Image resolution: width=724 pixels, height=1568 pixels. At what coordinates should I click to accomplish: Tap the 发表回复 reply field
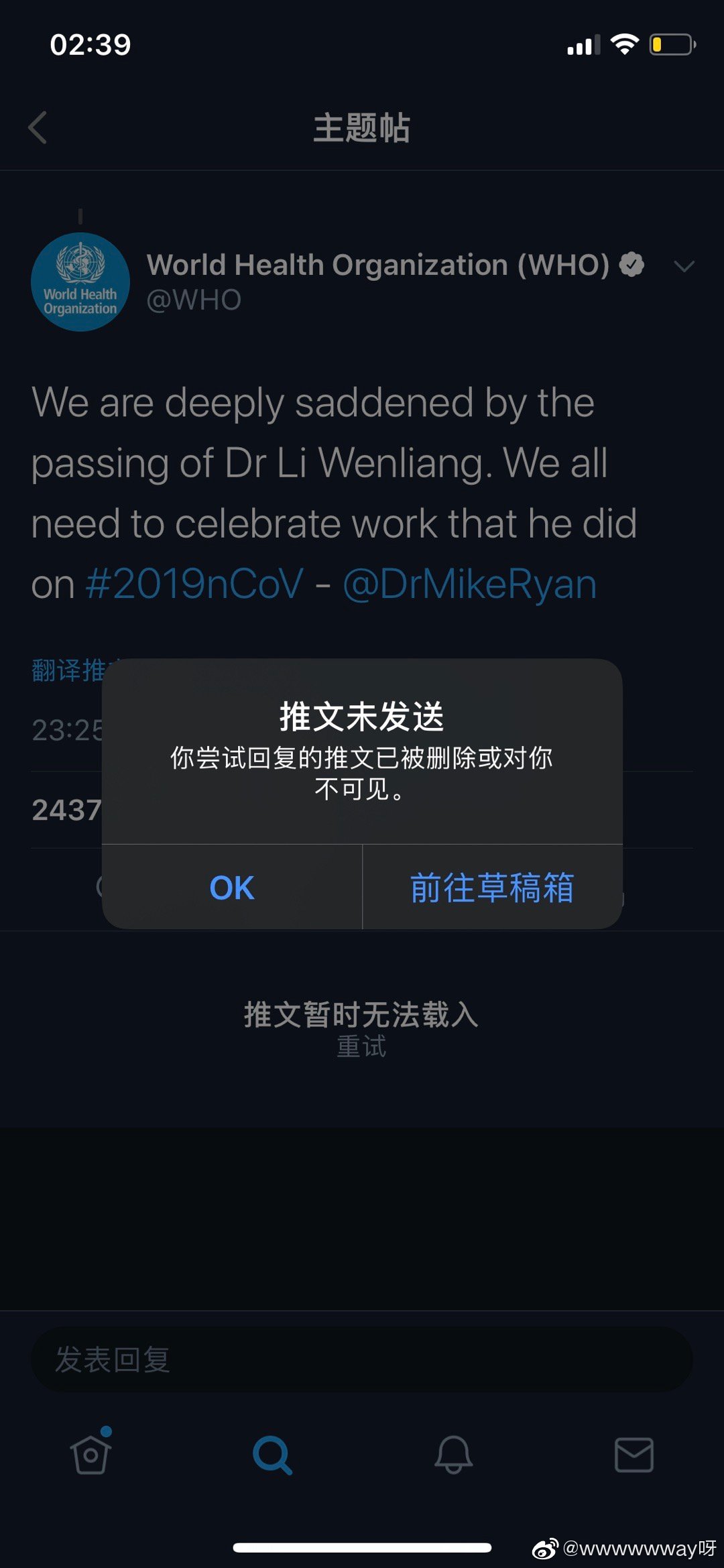(361, 1360)
